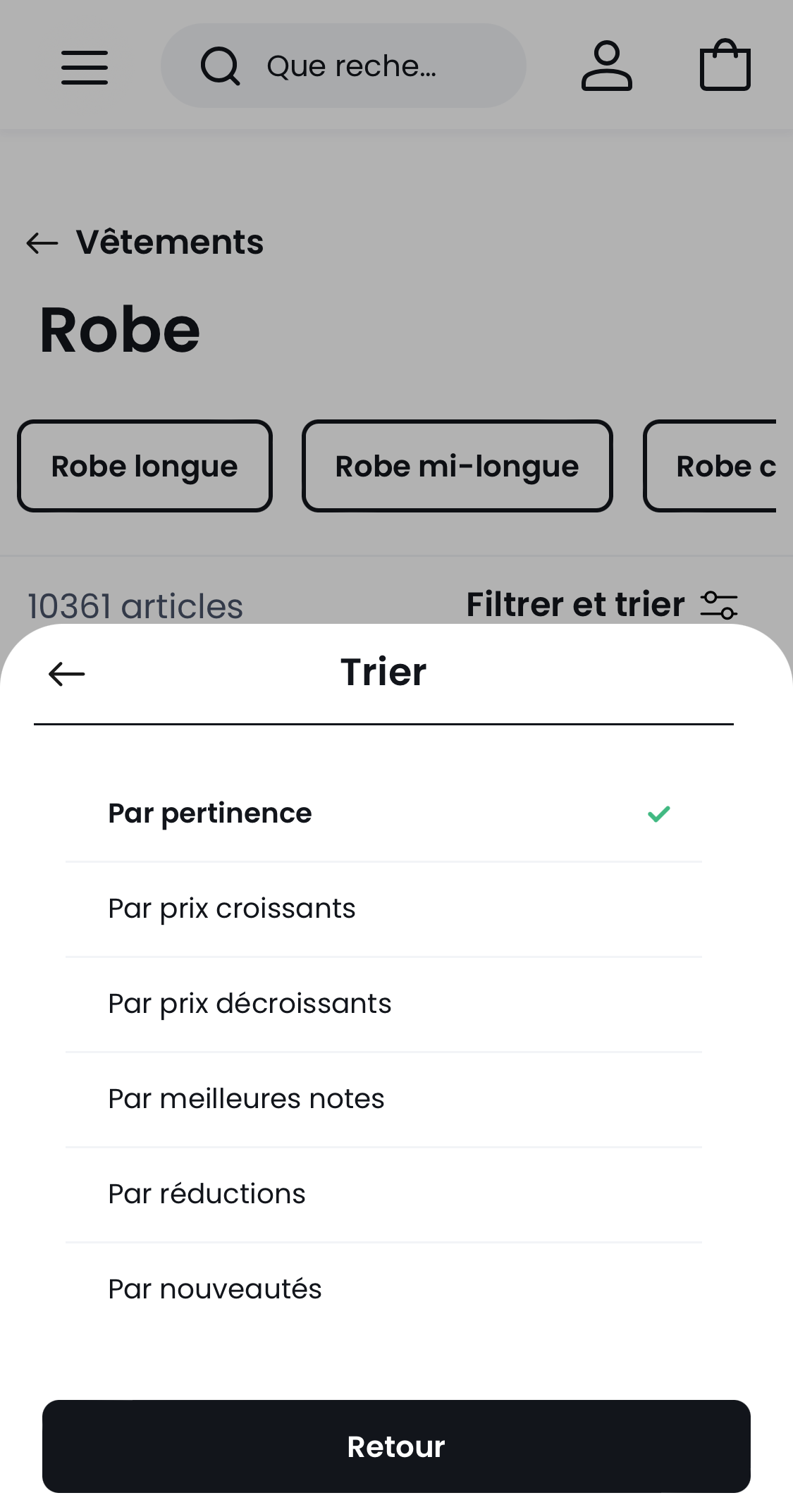The width and height of the screenshot is (793, 1512).
Task: Select the Robe mi-longue category chip
Action: pyautogui.click(x=457, y=465)
